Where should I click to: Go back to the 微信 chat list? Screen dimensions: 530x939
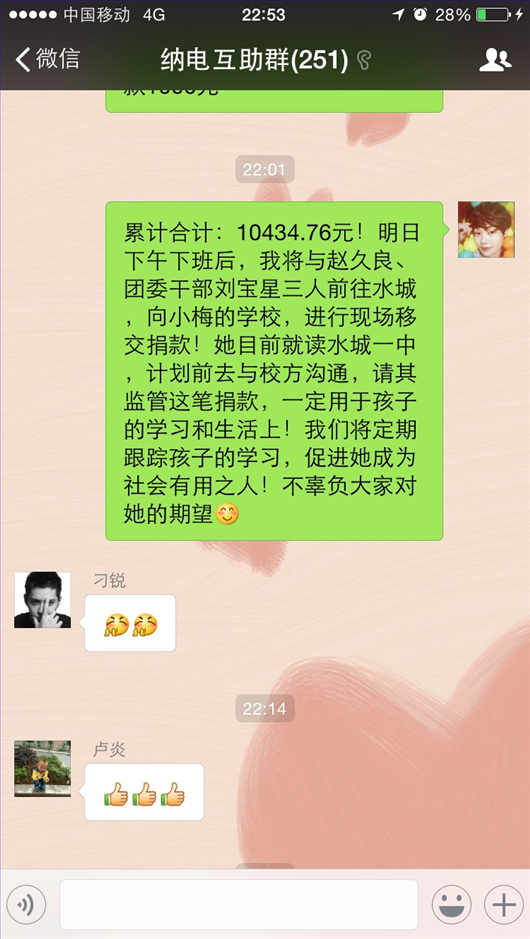coord(48,60)
